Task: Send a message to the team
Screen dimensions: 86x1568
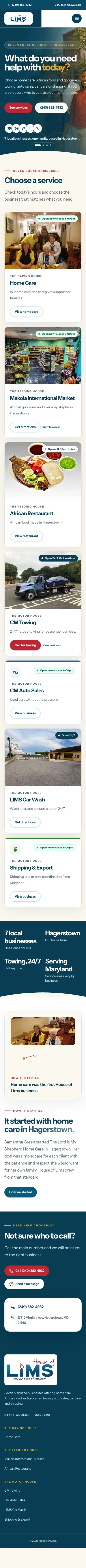Action: [x=24, y=1284]
